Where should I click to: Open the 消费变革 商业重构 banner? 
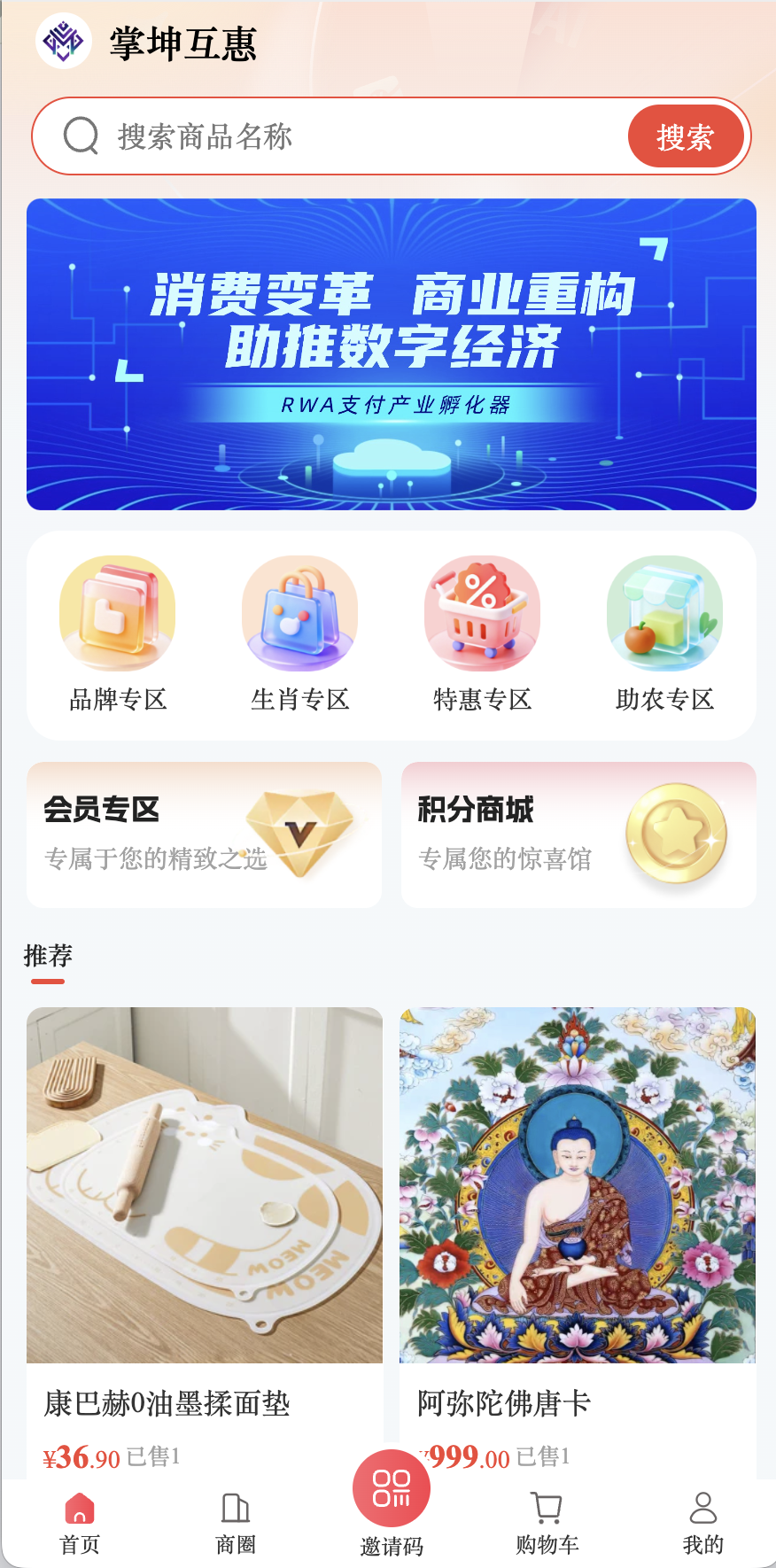(392, 354)
